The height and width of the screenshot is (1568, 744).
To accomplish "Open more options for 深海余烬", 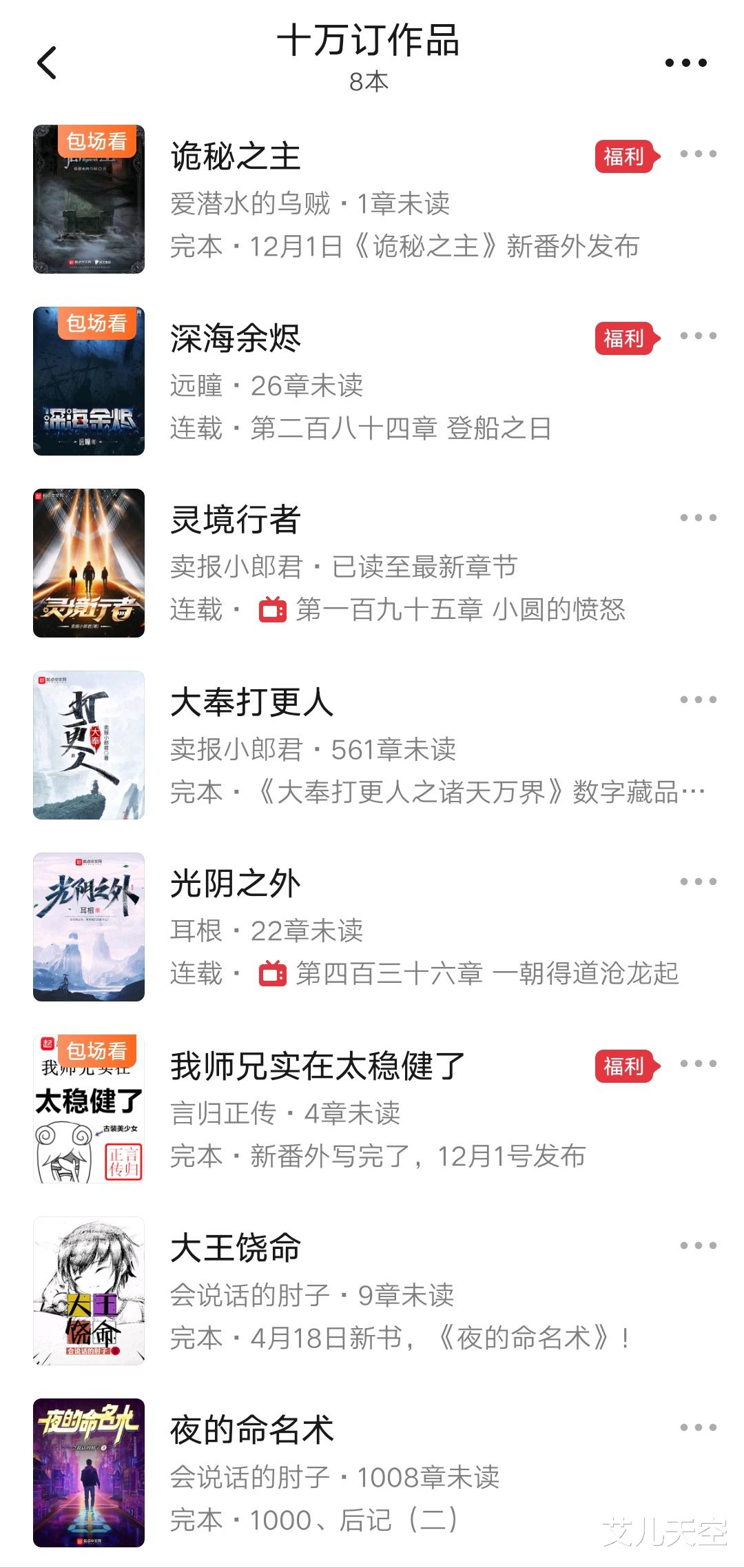I will (698, 336).
